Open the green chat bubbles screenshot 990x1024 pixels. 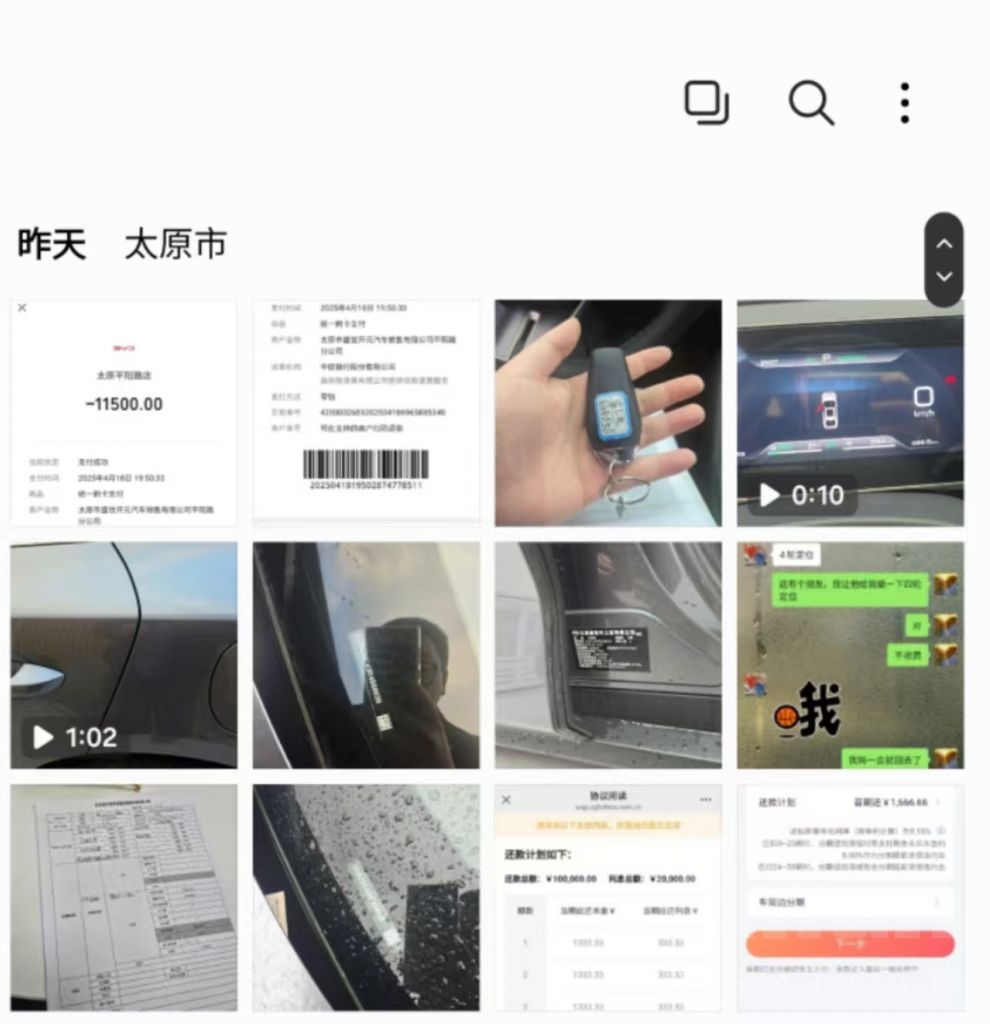pos(850,655)
